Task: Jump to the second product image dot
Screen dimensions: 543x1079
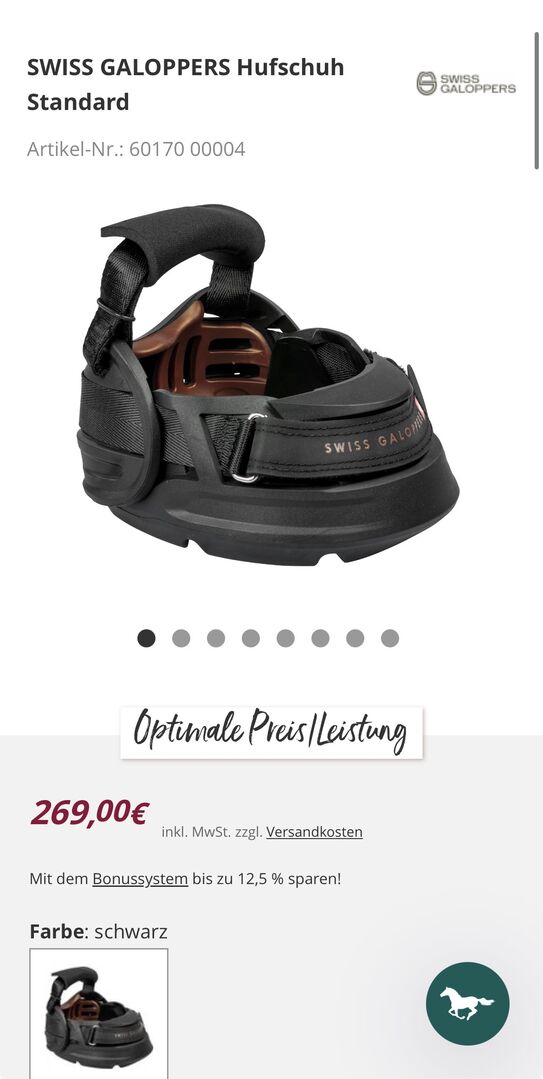Action: pos(181,639)
